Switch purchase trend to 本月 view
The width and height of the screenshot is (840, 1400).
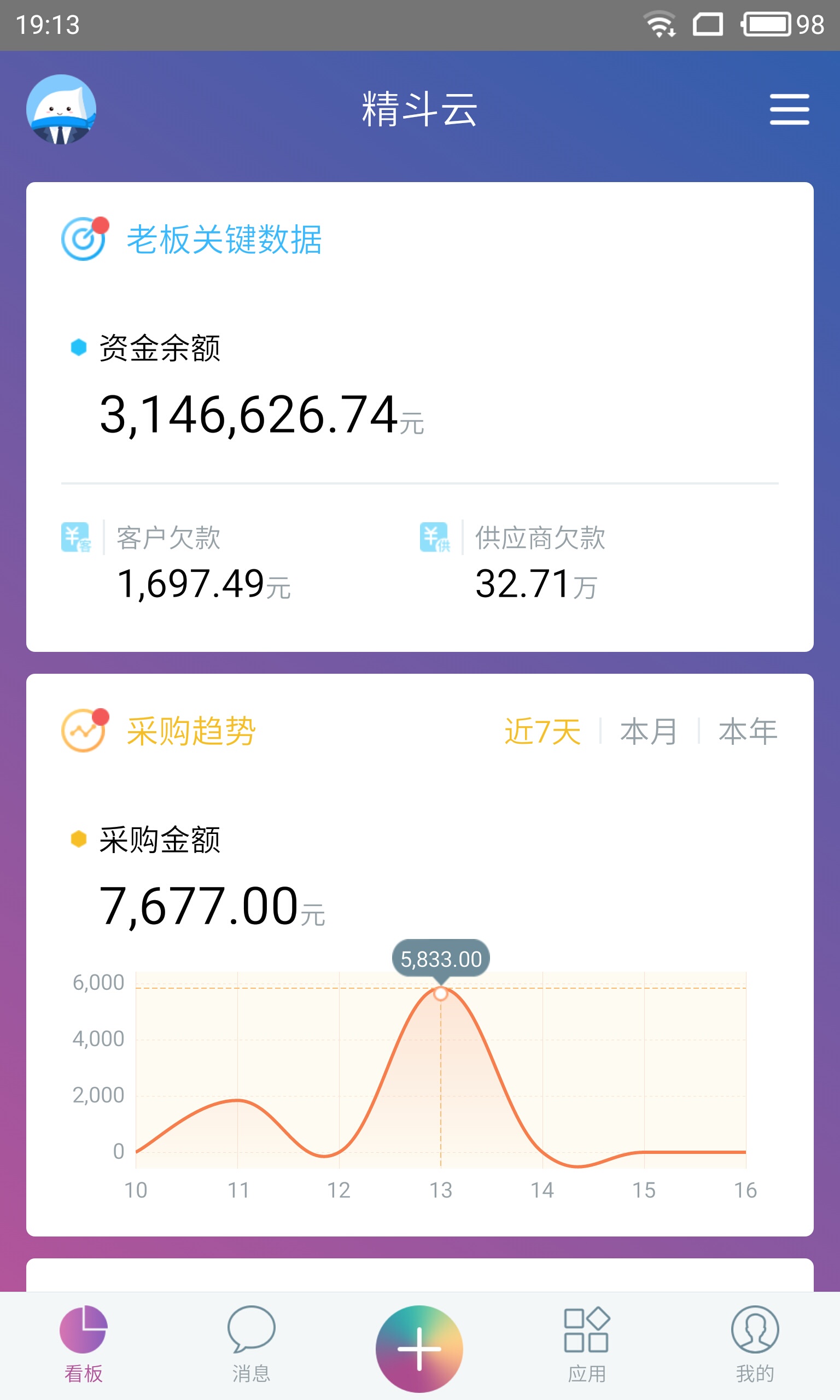[x=649, y=730]
